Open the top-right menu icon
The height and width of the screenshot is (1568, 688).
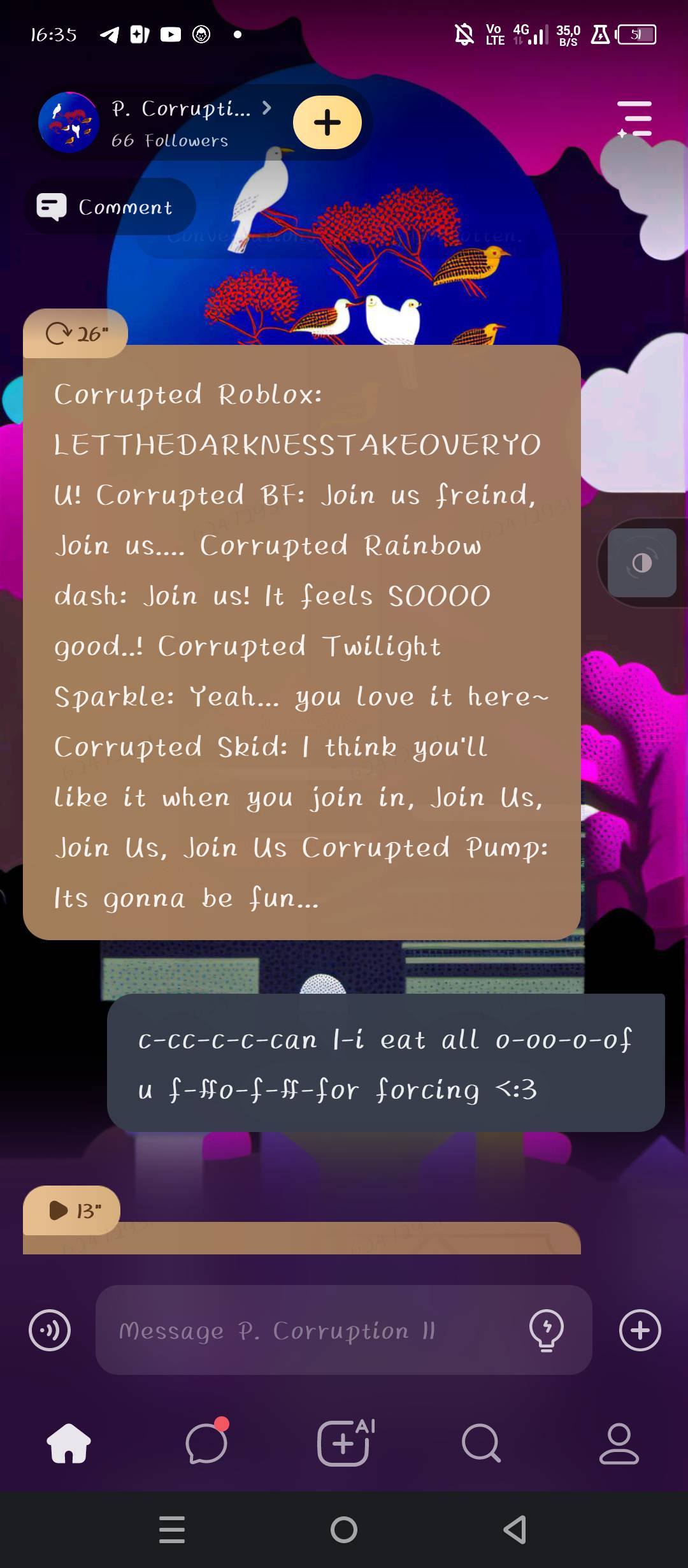(x=634, y=119)
